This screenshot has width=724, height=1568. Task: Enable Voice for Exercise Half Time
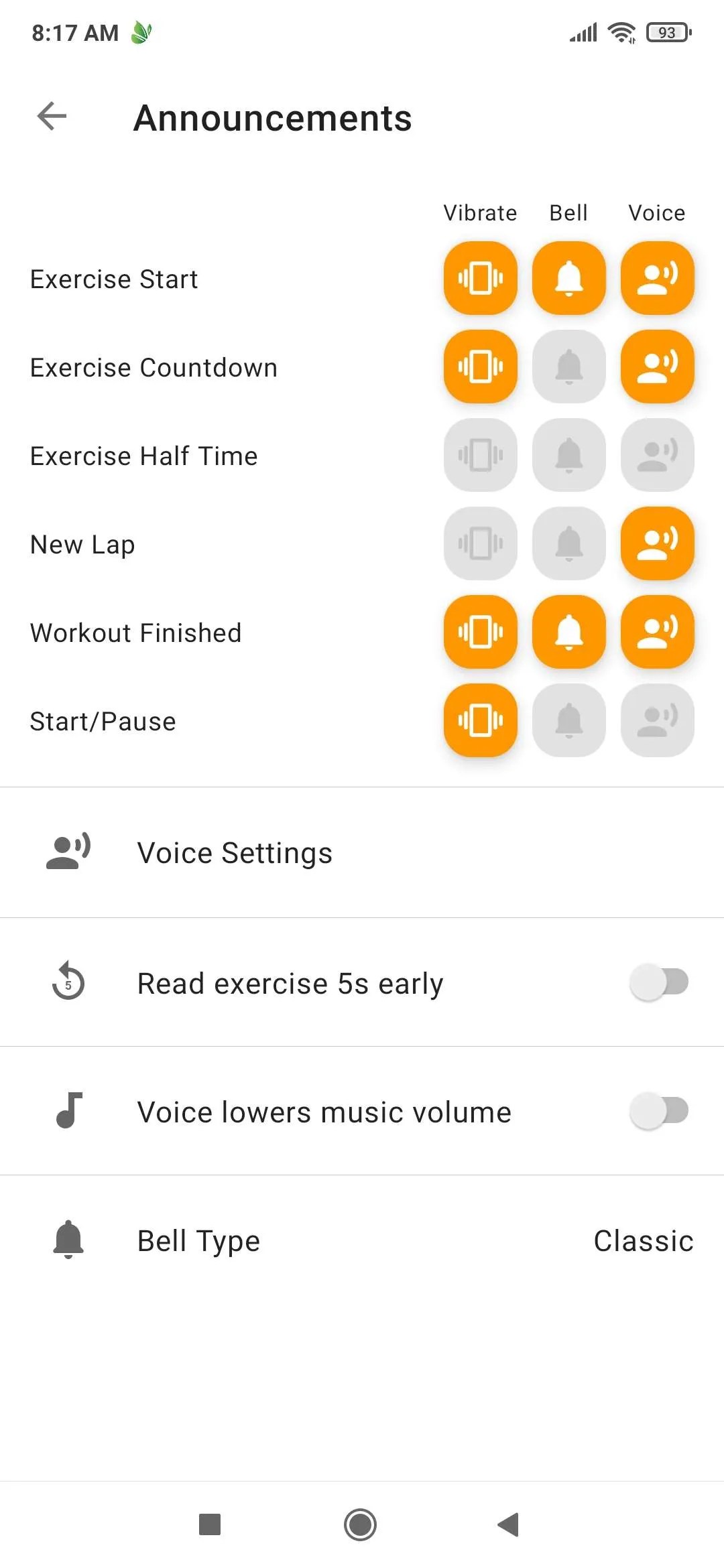click(x=657, y=456)
